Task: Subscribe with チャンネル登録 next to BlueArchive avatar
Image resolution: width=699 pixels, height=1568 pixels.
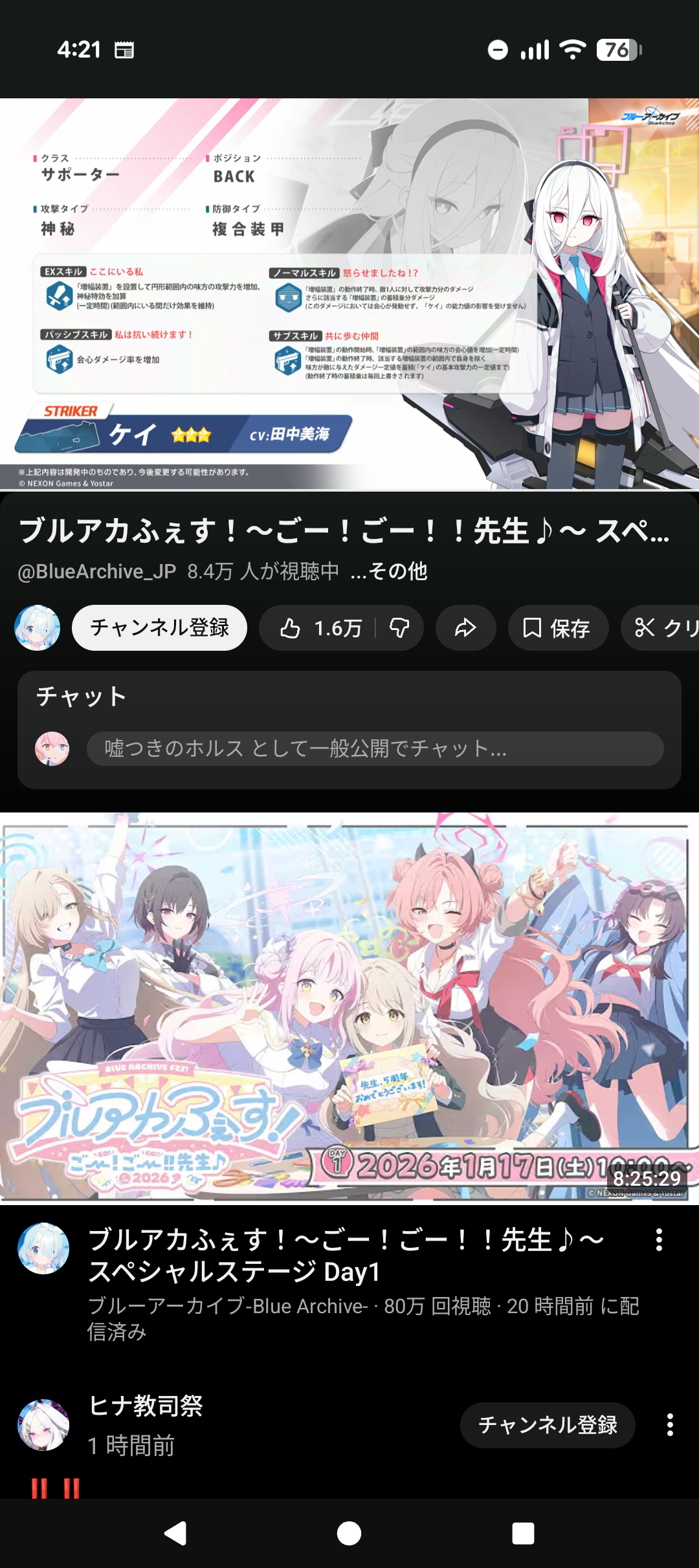Action: (159, 627)
